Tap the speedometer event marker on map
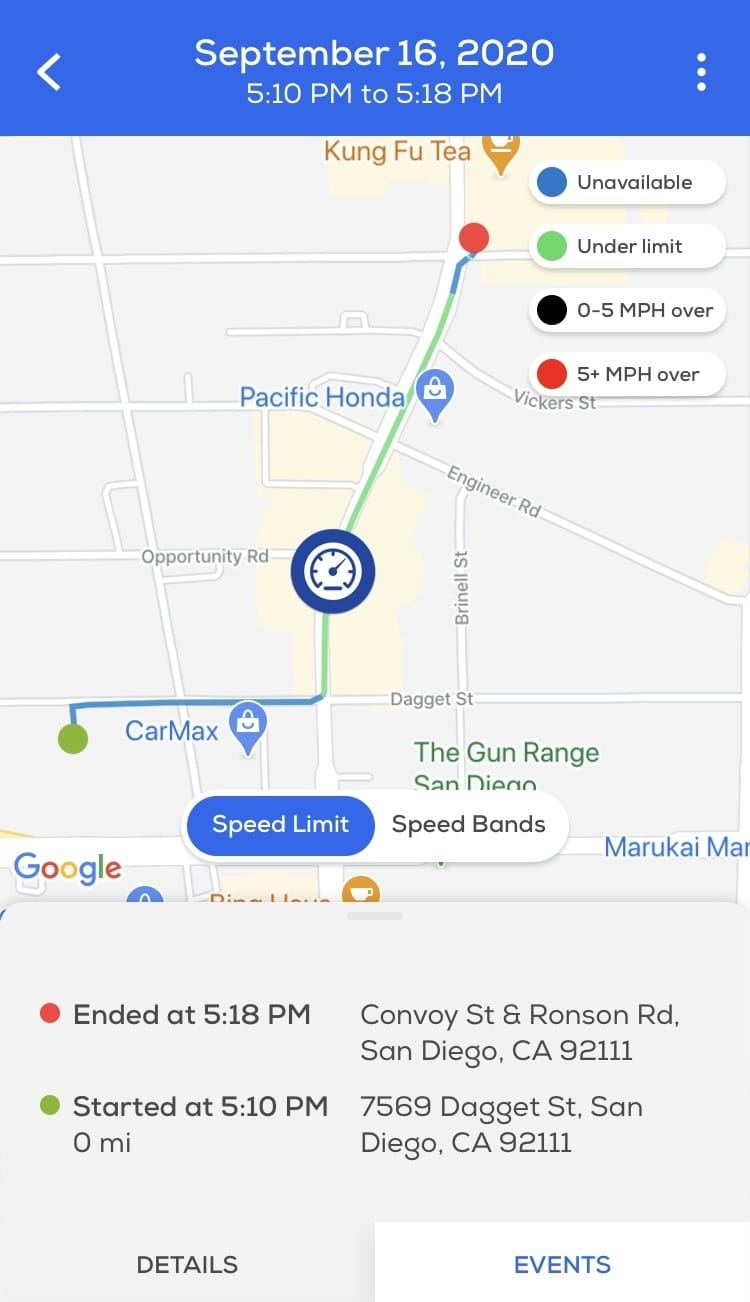 pyautogui.click(x=333, y=572)
